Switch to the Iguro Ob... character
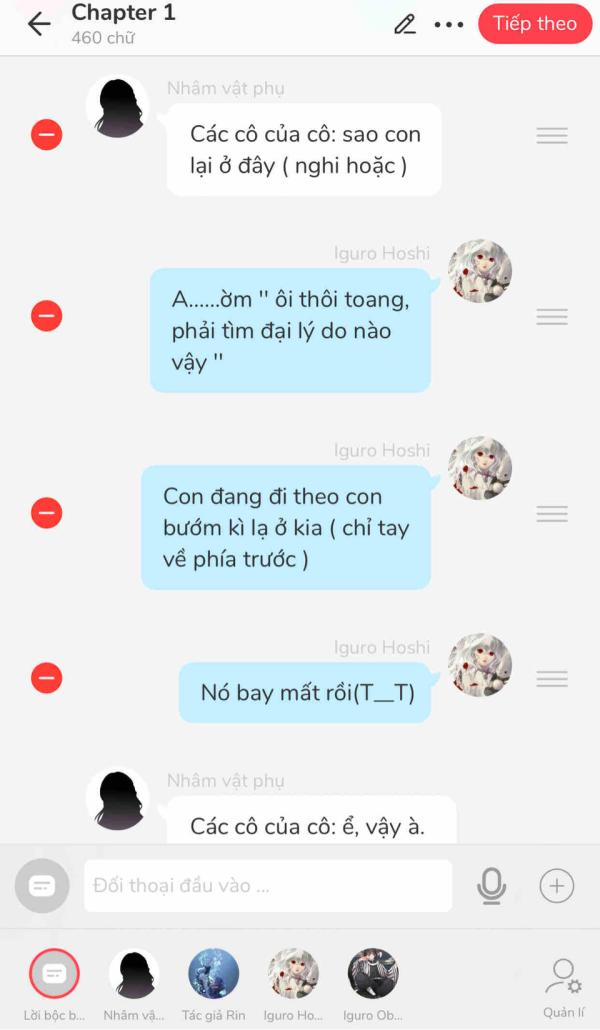 [x=373, y=974]
